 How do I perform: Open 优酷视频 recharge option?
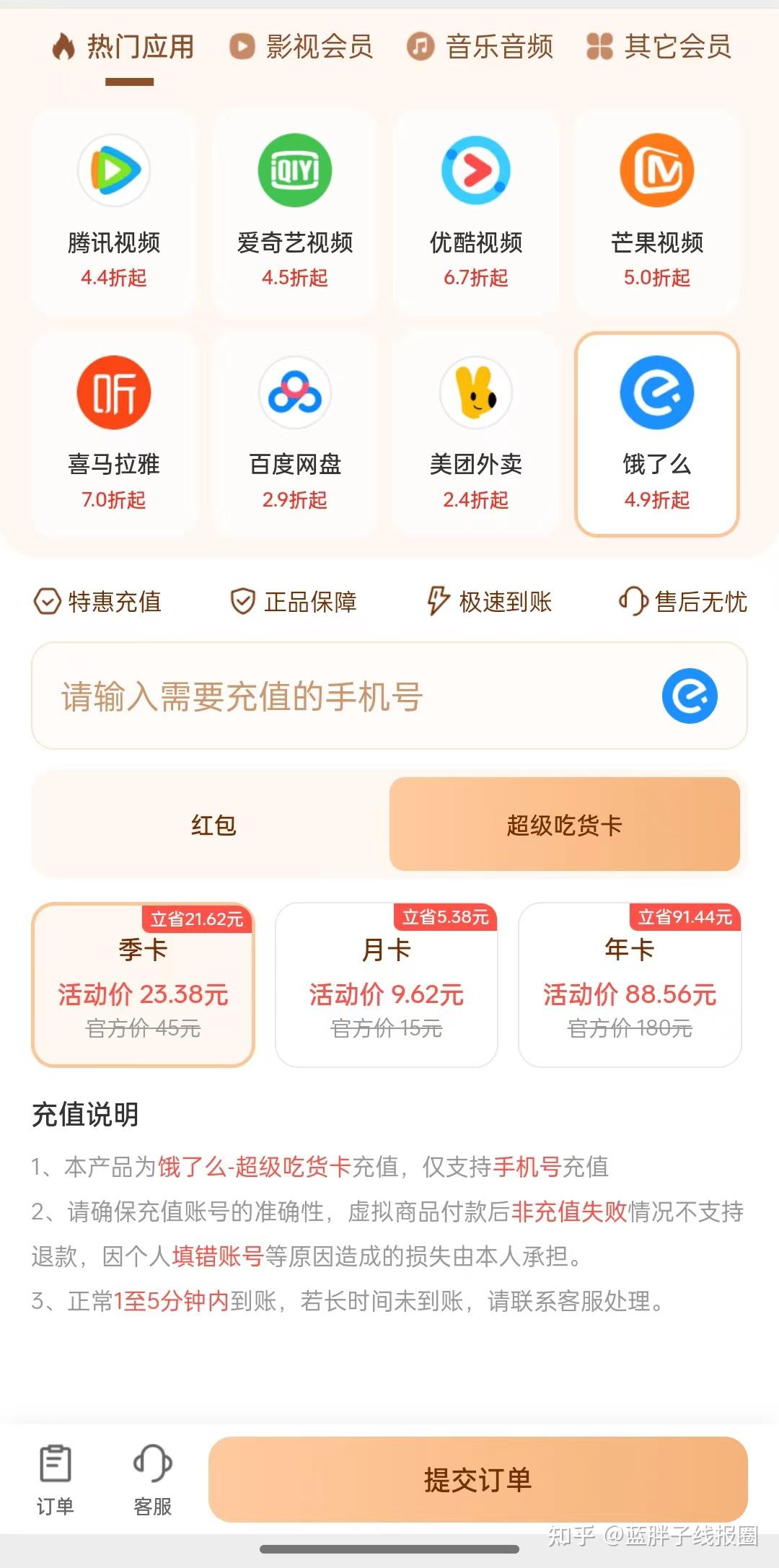(476, 211)
